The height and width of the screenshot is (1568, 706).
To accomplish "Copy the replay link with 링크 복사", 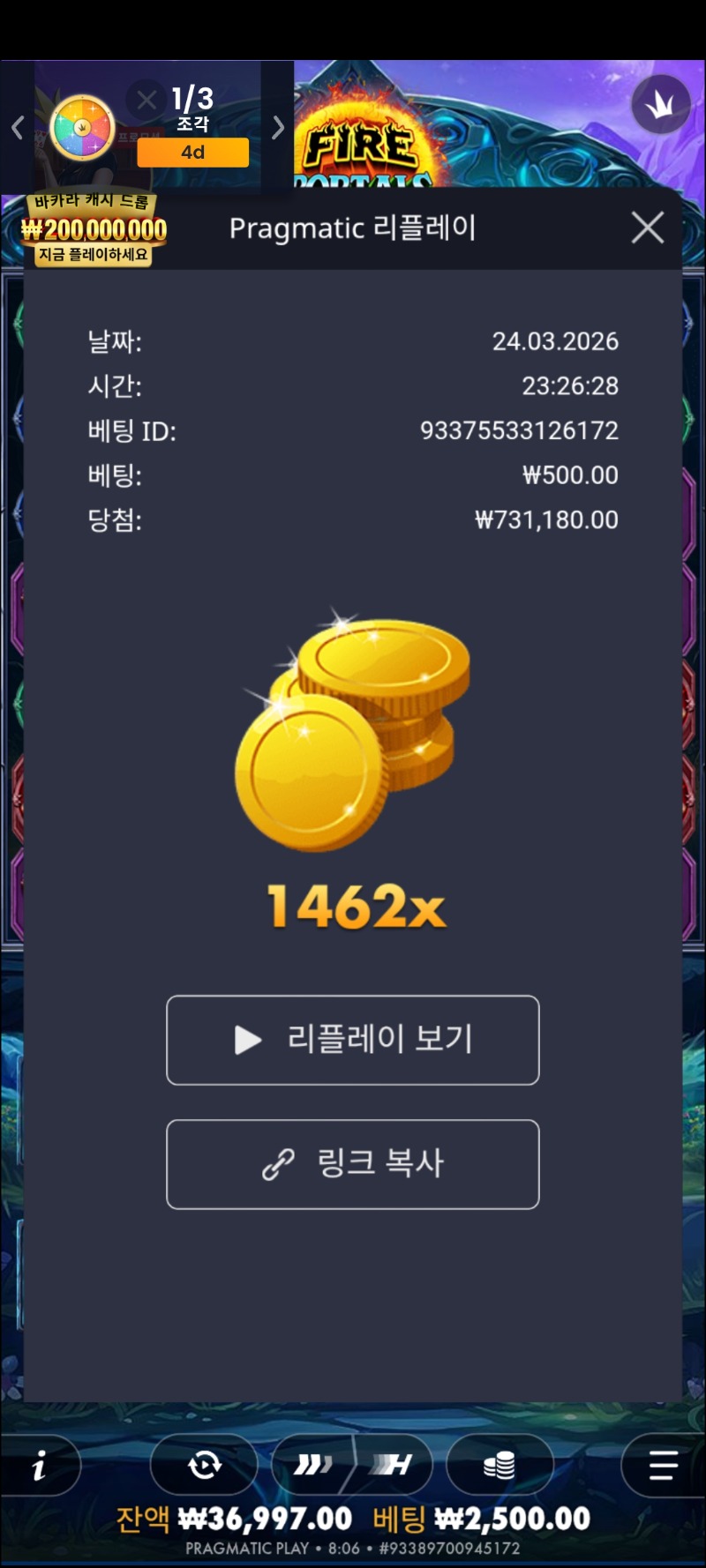I will (x=352, y=1164).
